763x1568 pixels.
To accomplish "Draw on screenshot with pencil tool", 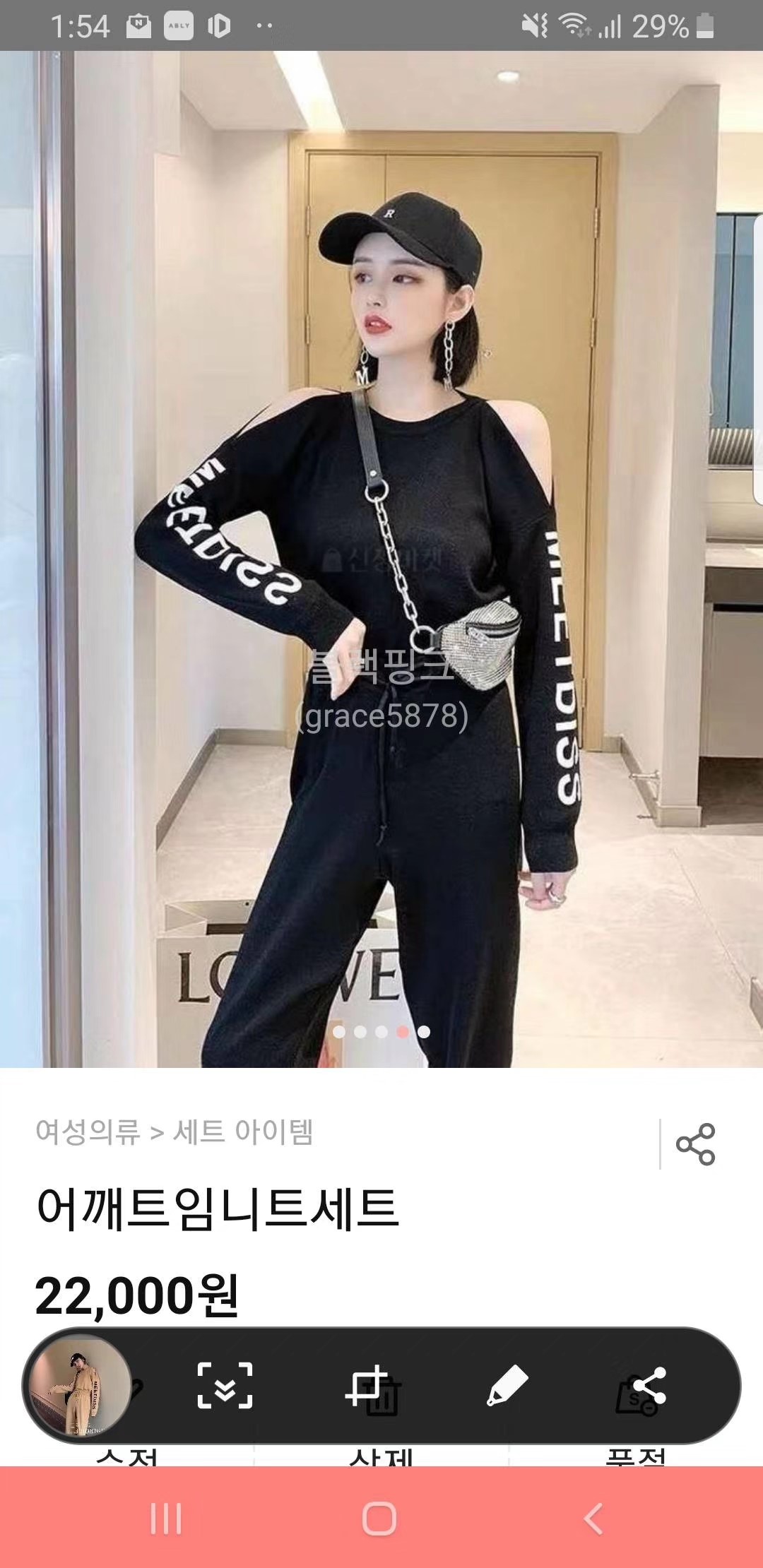I will 507,1386.
